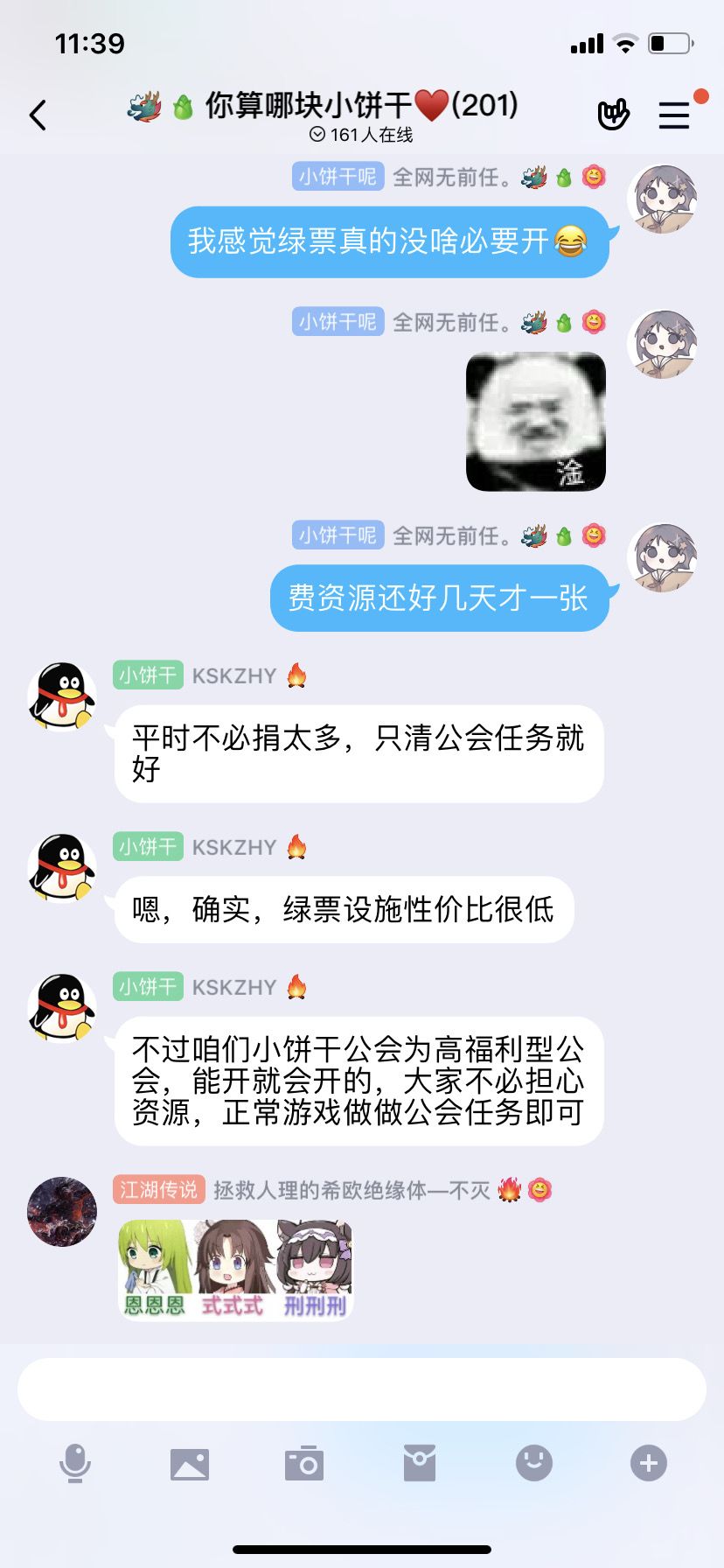Open more options with plus icon

click(649, 1463)
